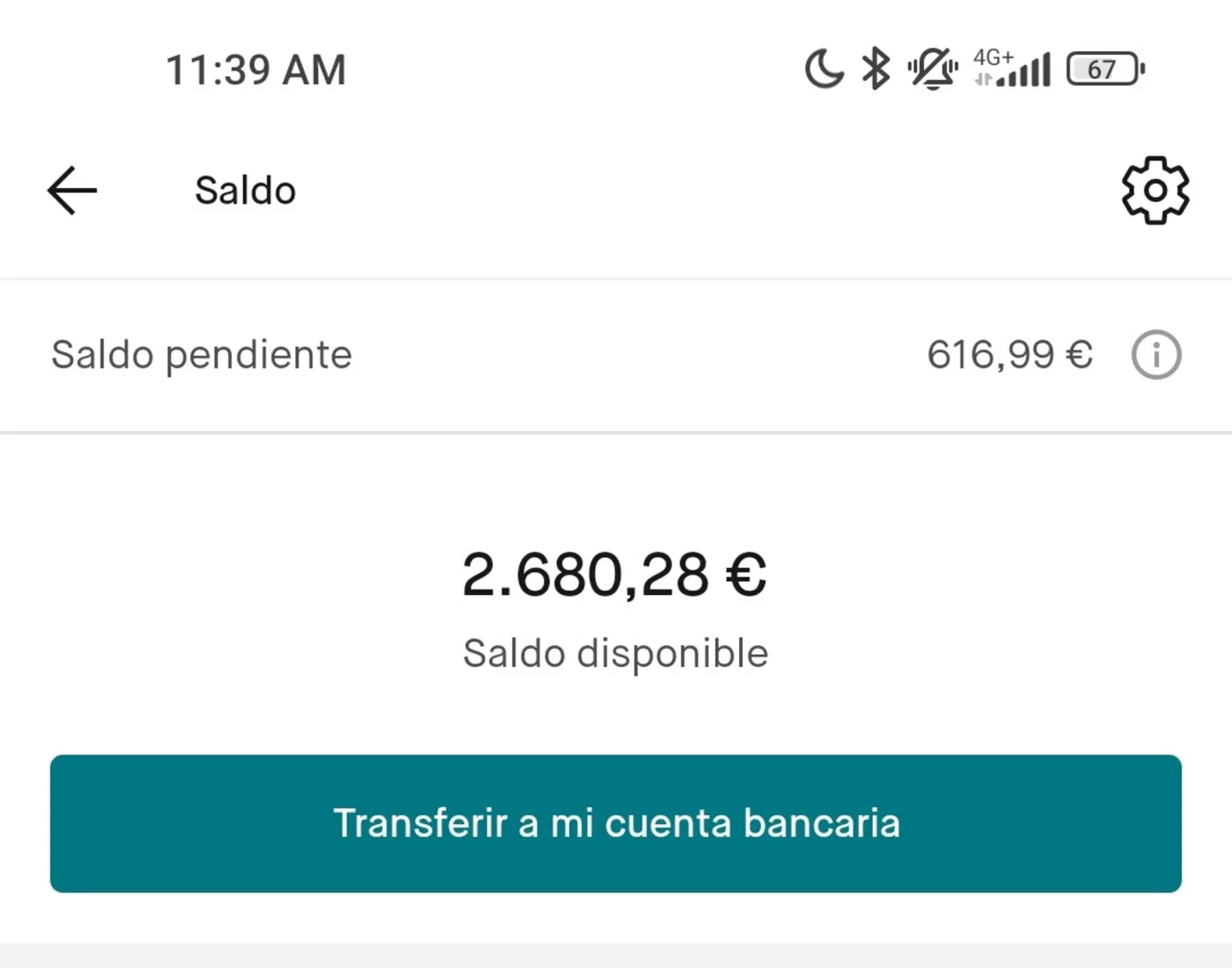Open the settings gear

click(1155, 190)
